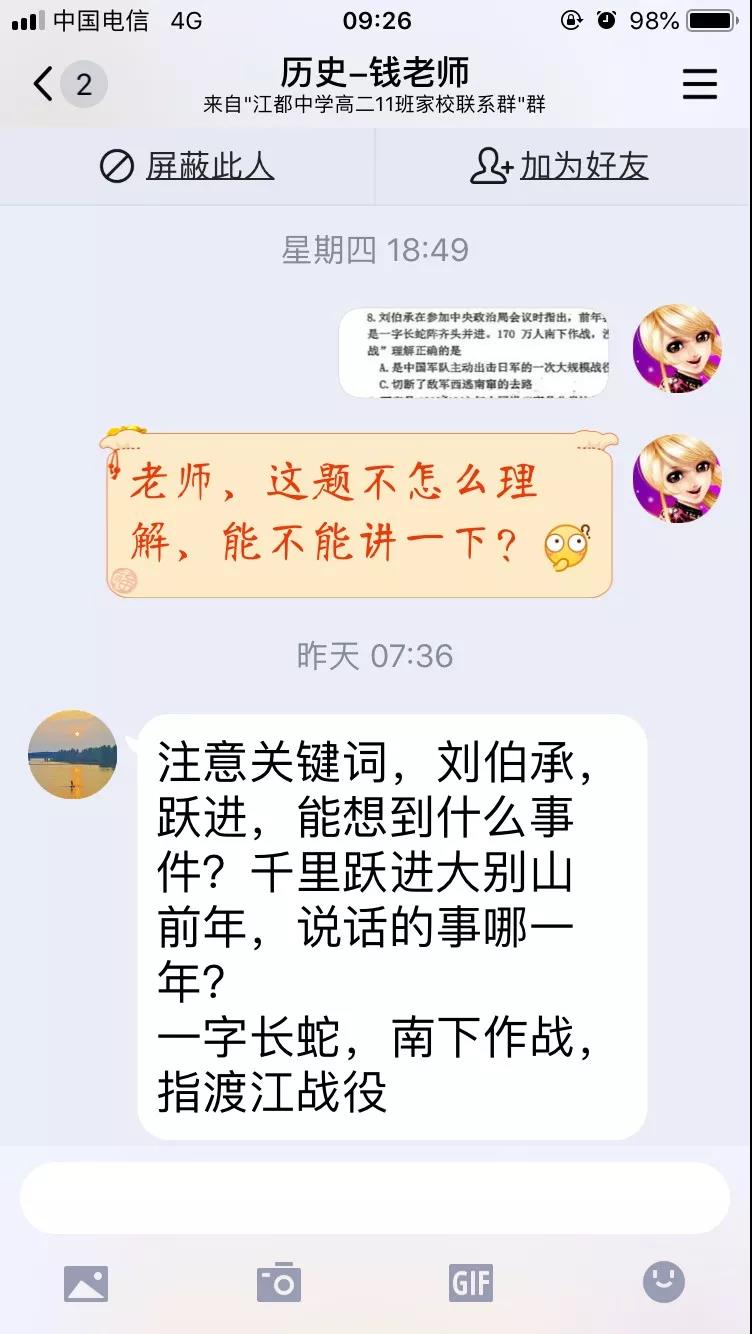Open the shared question image thumbnail
This screenshot has height=1334, width=752.
pos(474,353)
